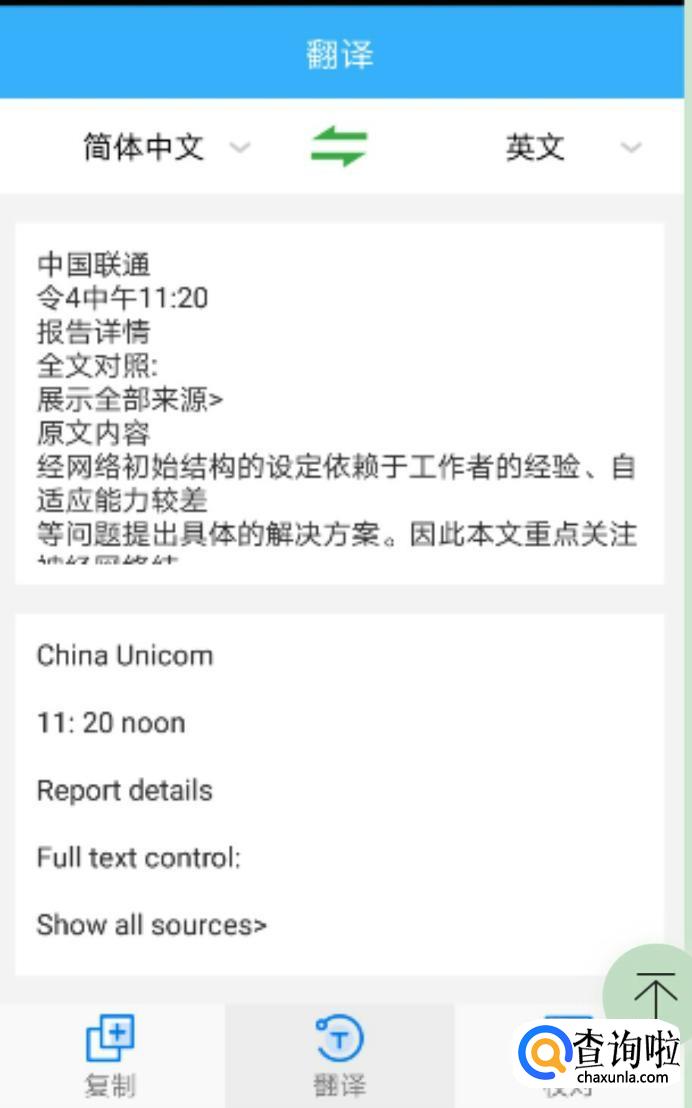Tap the Chinese source text box

click(x=339, y=403)
